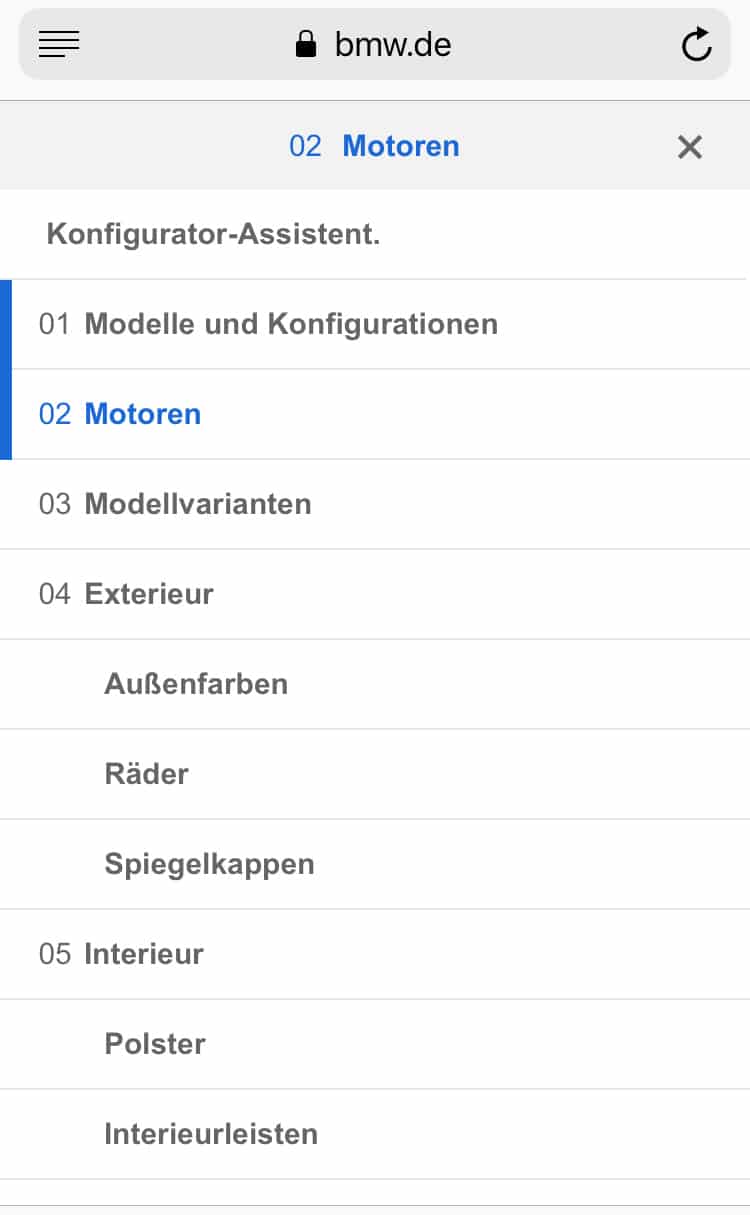Select Interieurleisten entry

[x=375, y=1134]
